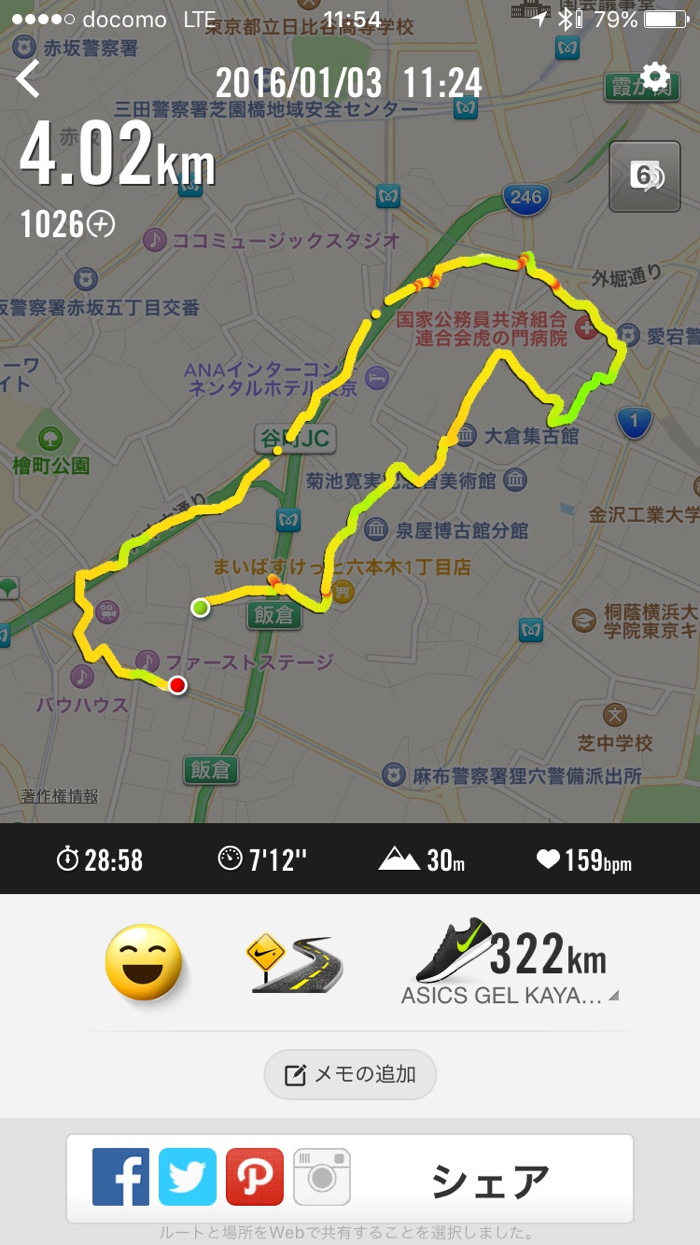Screen dimensions: 700x1245
Task: Open the 著作権情報 map copyright link
Action: click(60, 796)
